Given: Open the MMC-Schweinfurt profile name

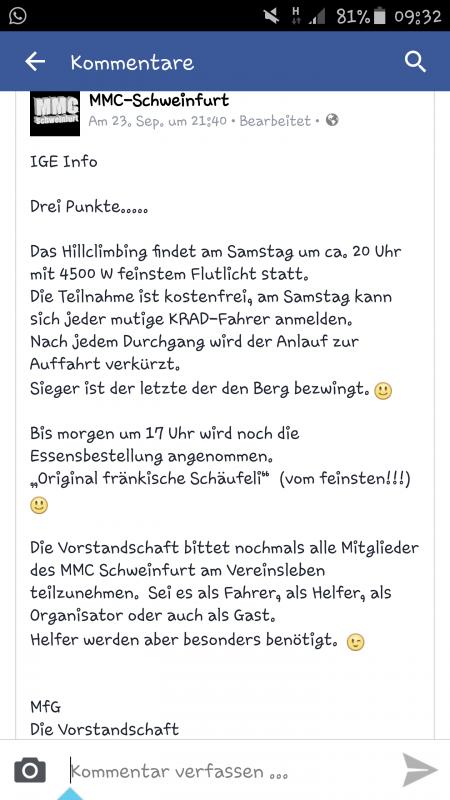Looking at the screenshot, I should pyautogui.click(x=159, y=100).
